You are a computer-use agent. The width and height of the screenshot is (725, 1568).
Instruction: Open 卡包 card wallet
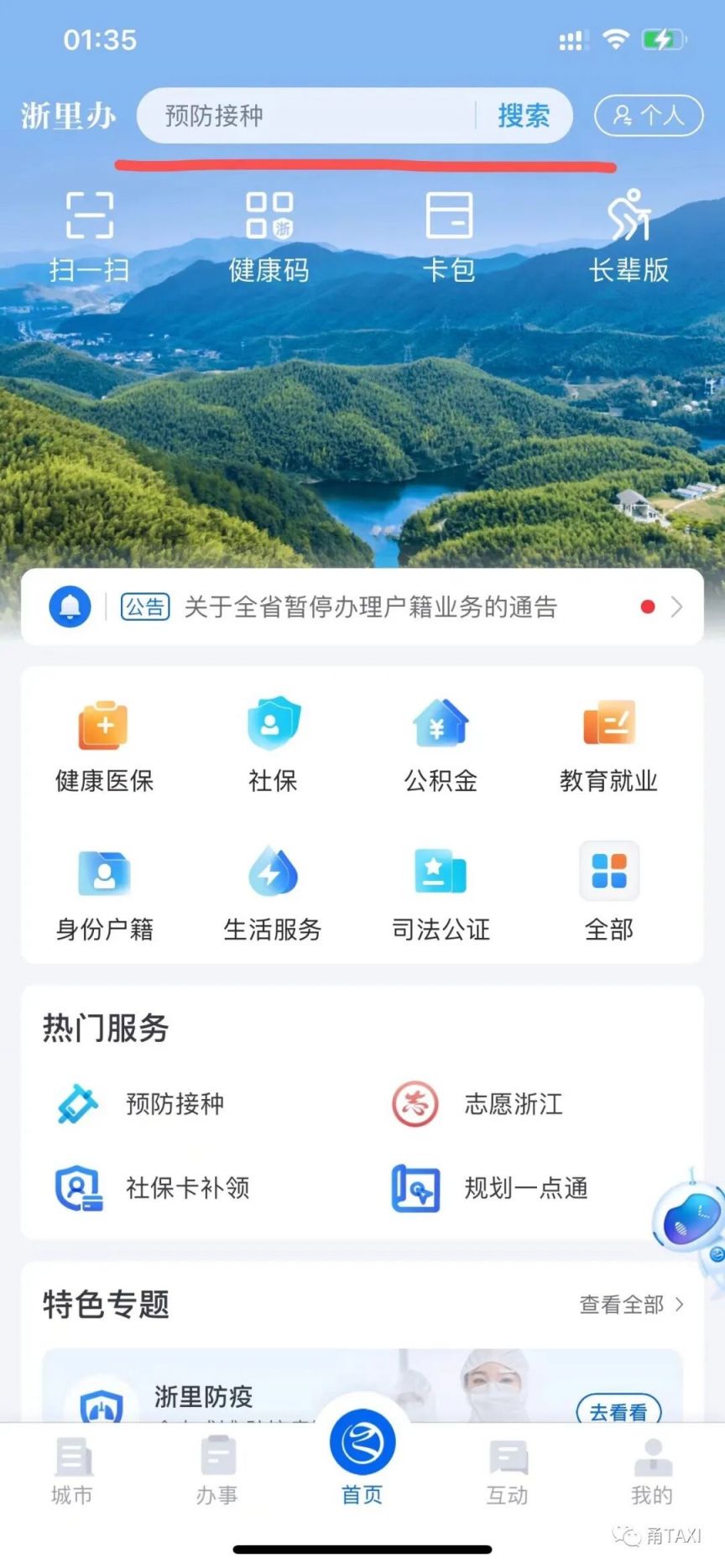(449, 235)
